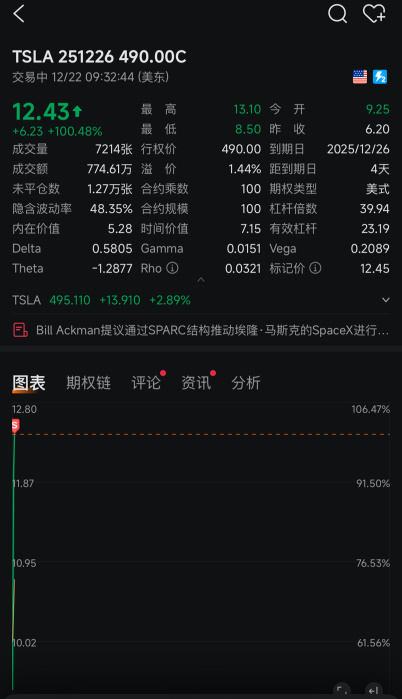Go back using the top-left arrow

point(19,14)
